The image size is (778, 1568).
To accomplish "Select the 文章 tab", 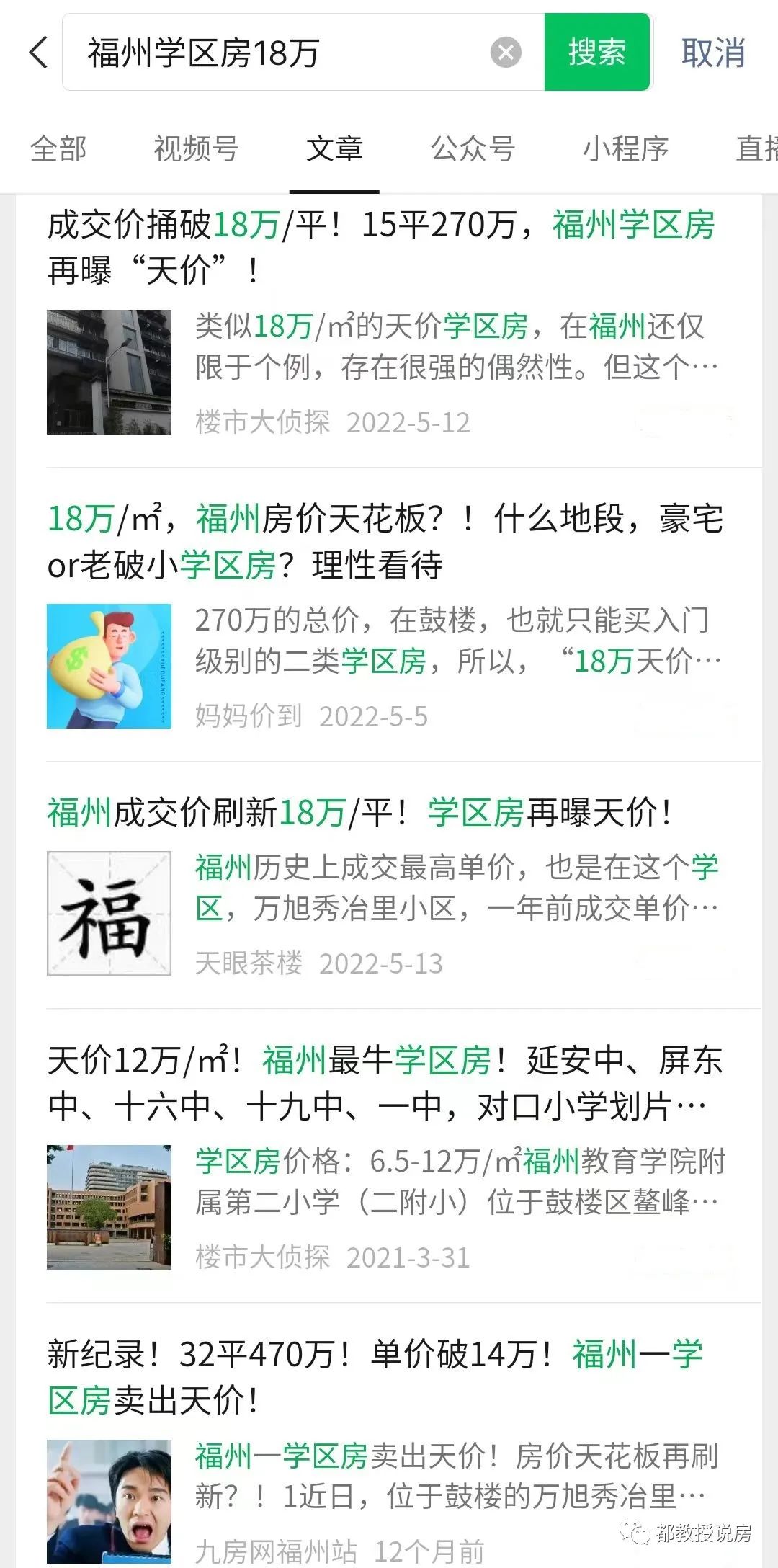I will 335,150.
